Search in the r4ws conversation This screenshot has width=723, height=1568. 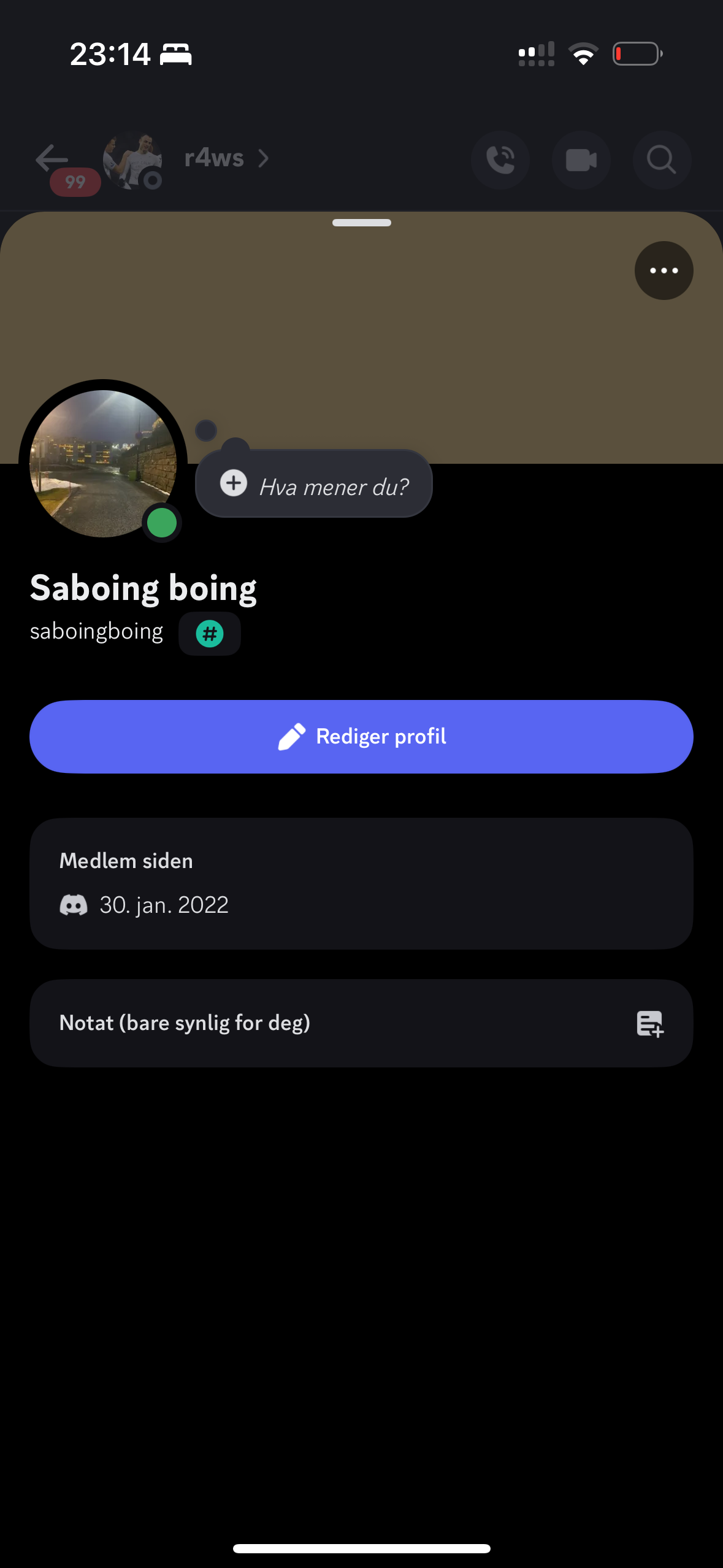click(x=662, y=160)
